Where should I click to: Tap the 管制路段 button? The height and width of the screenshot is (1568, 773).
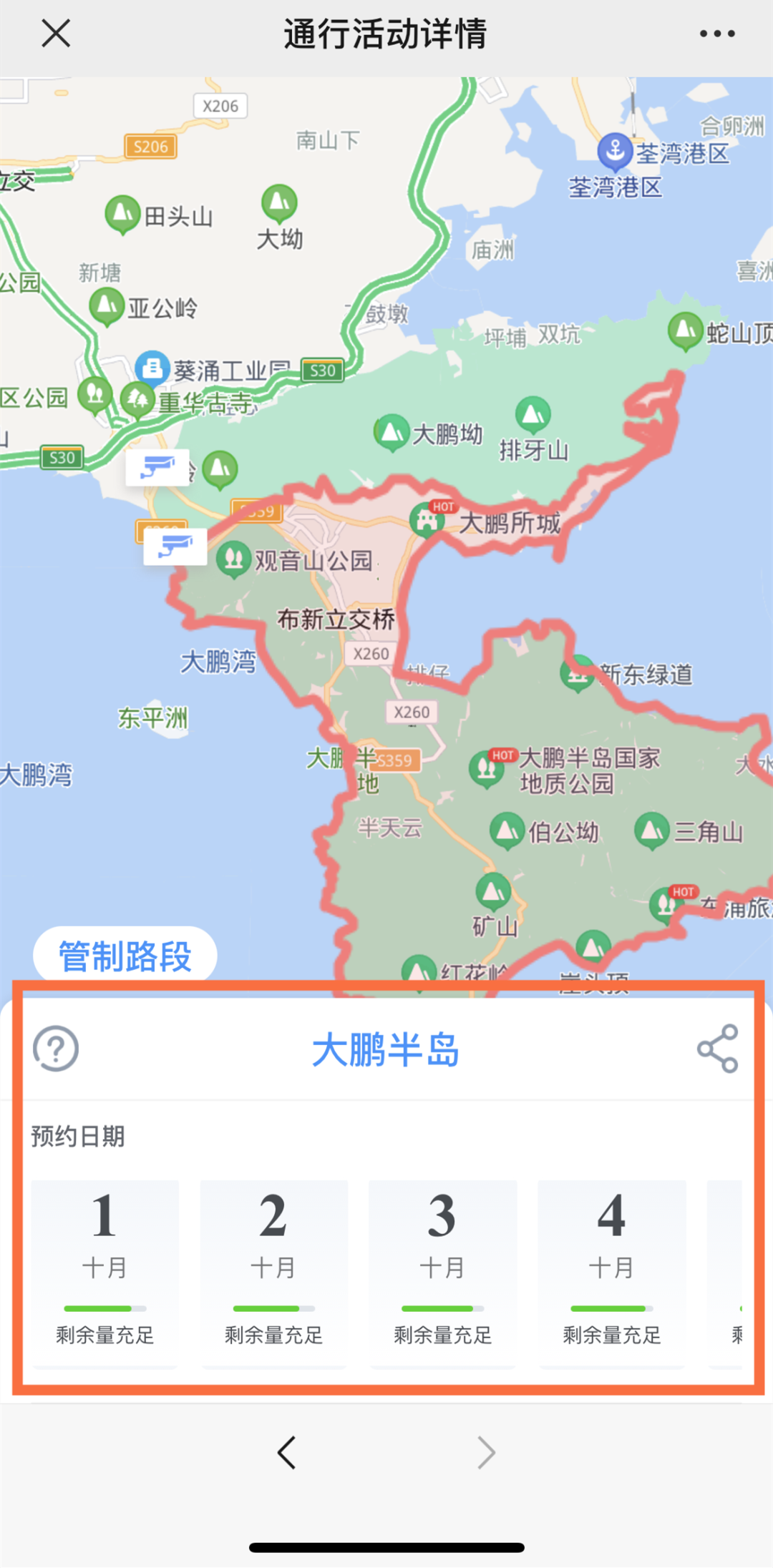click(x=125, y=956)
